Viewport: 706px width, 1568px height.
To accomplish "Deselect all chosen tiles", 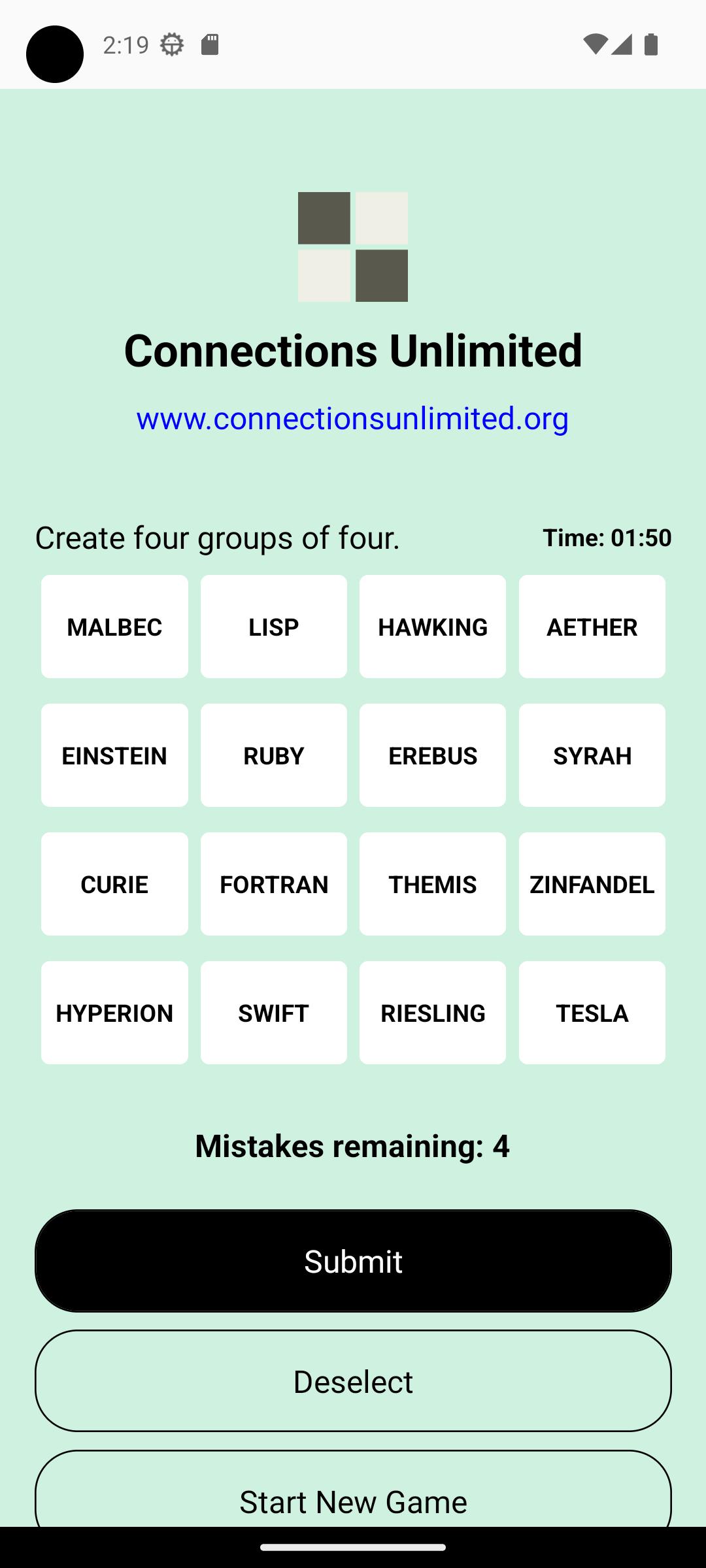I will [353, 1381].
